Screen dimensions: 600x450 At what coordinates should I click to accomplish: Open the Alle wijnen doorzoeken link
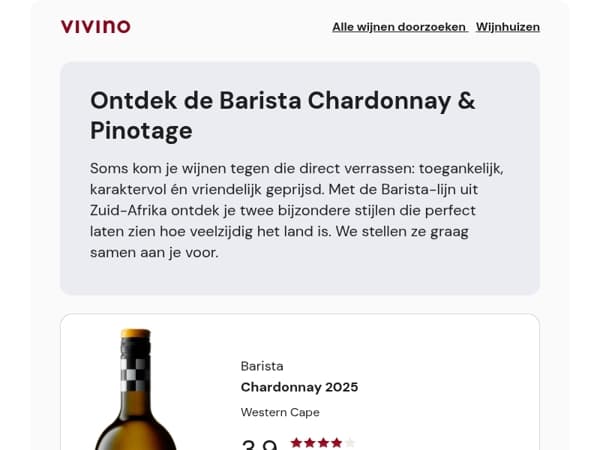[399, 27]
